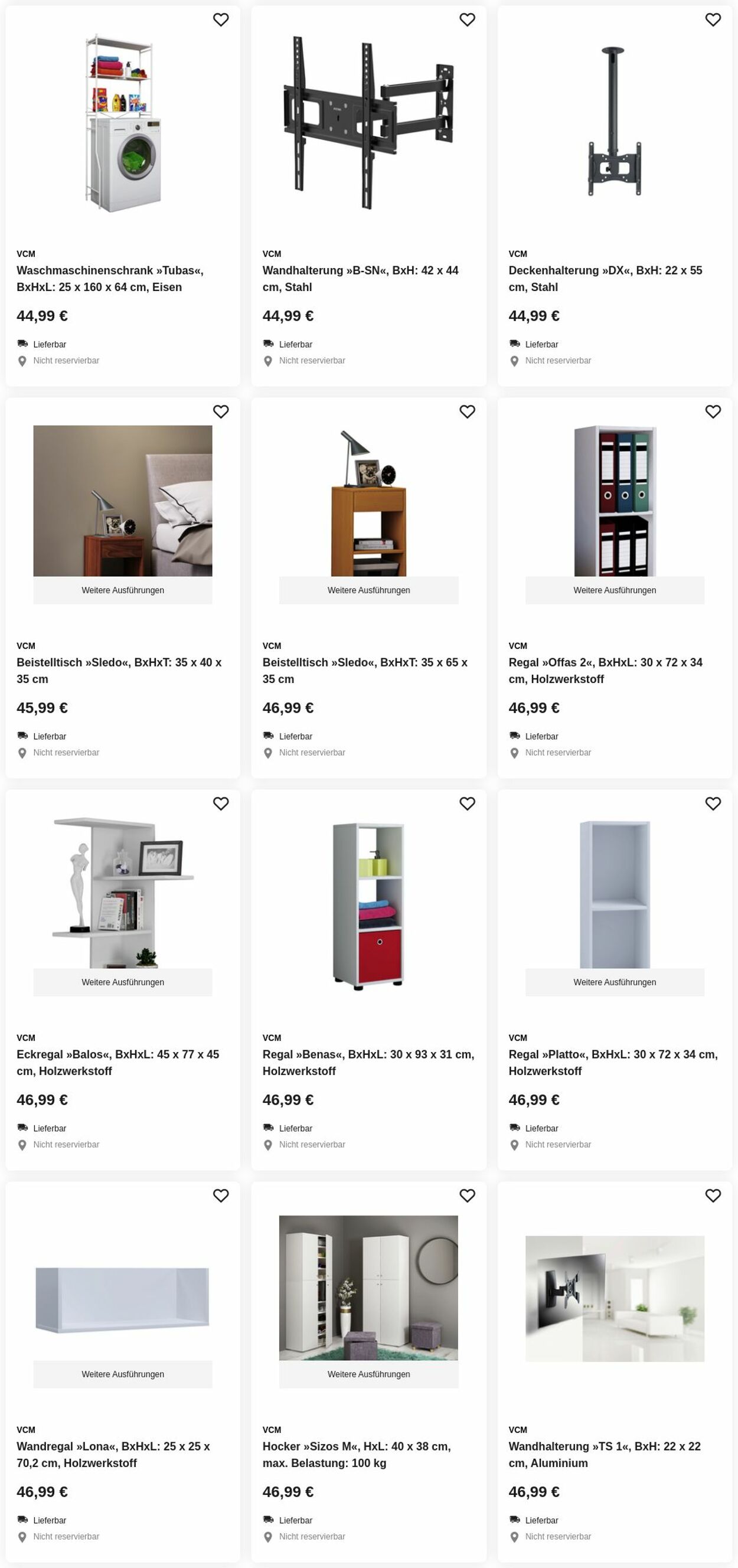Wishlist the Beistelltisch Sledo 35 x 65
The image size is (738, 1568).
(x=466, y=411)
